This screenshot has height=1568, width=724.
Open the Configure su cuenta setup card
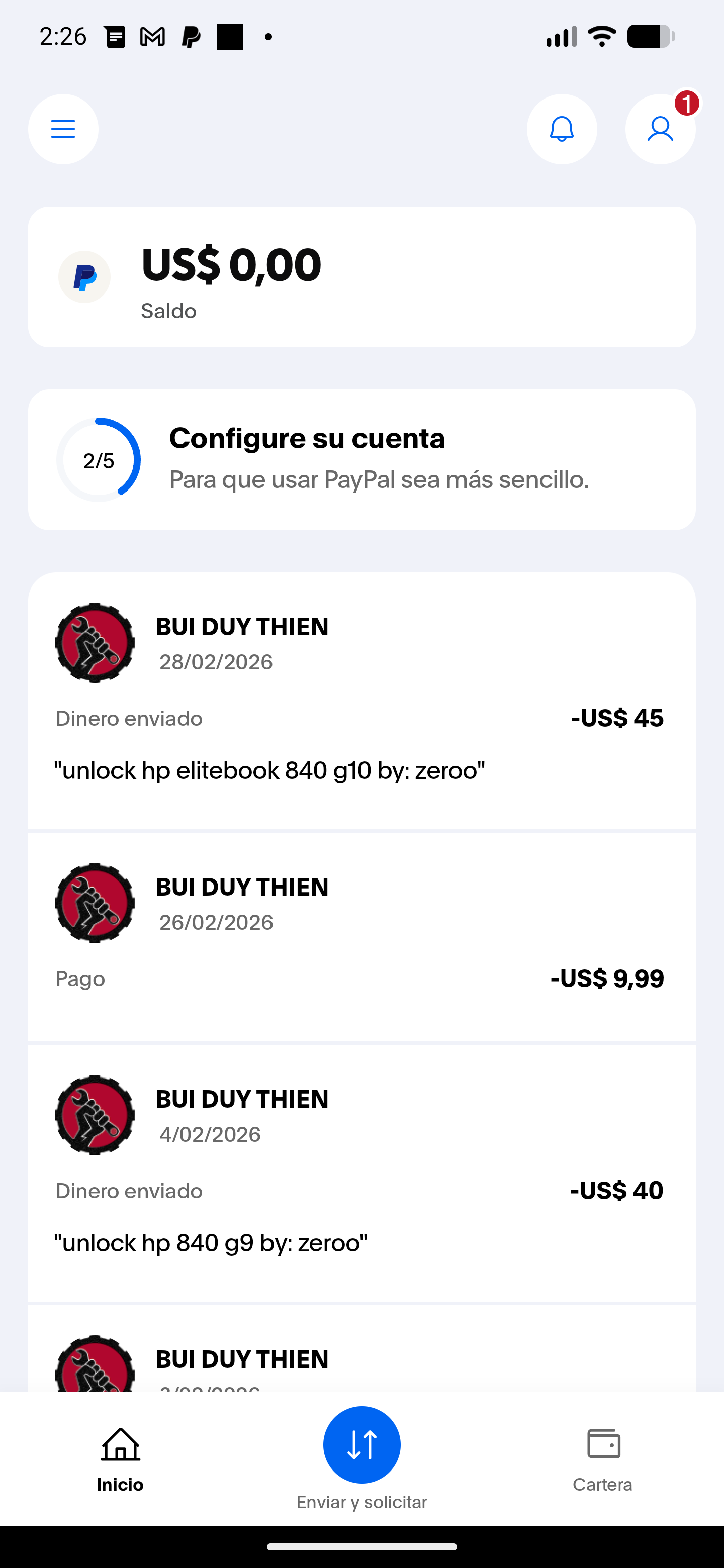[361, 459]
